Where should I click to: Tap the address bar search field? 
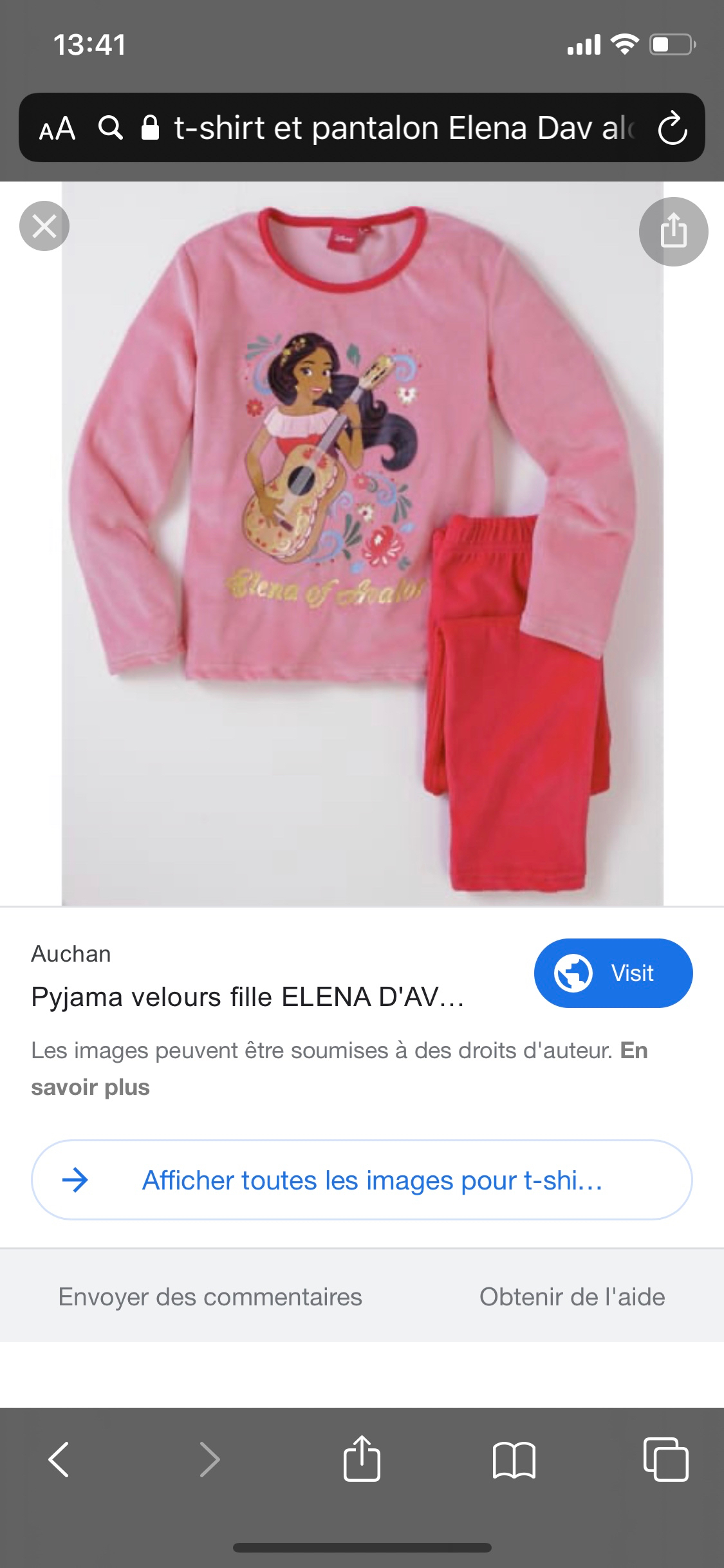399,128
